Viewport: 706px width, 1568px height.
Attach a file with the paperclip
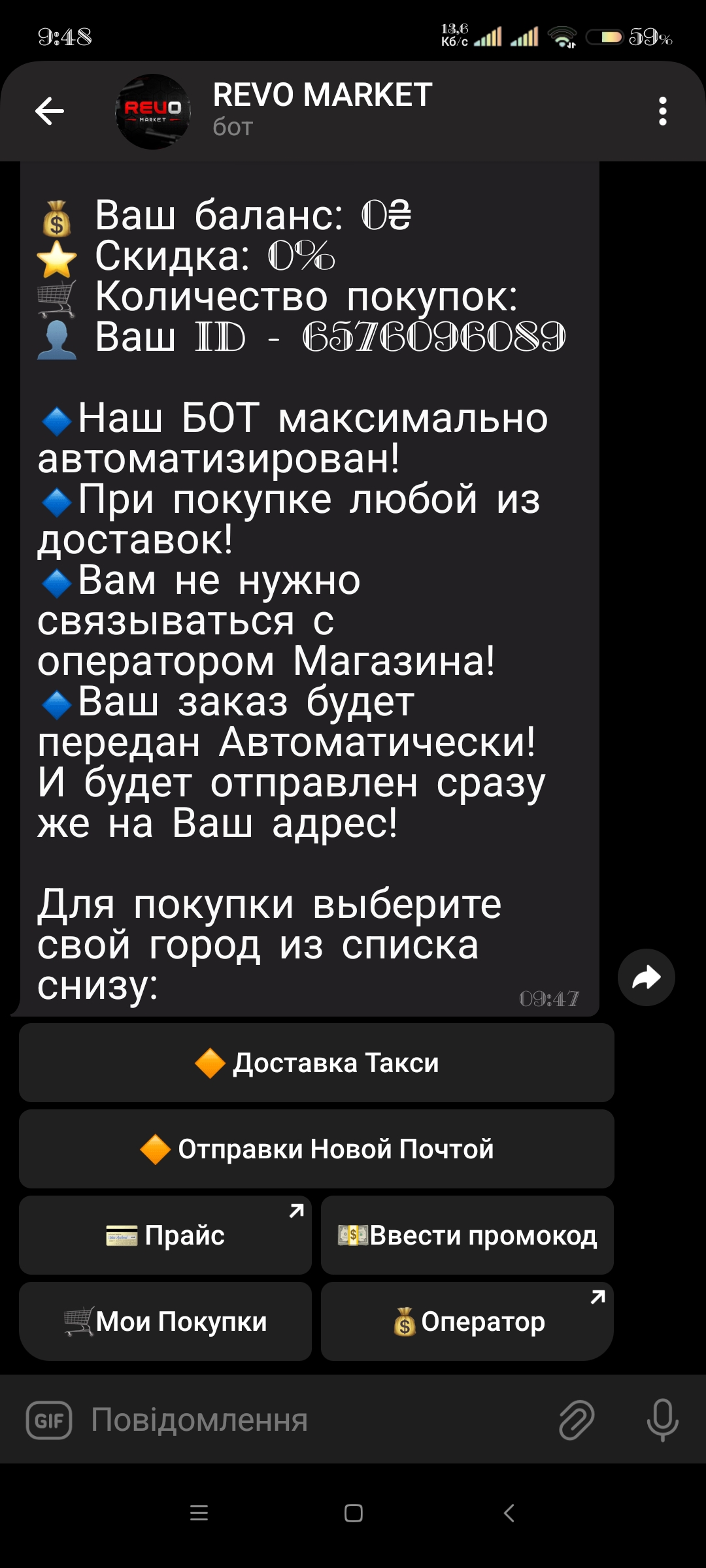pos(577,1420)
